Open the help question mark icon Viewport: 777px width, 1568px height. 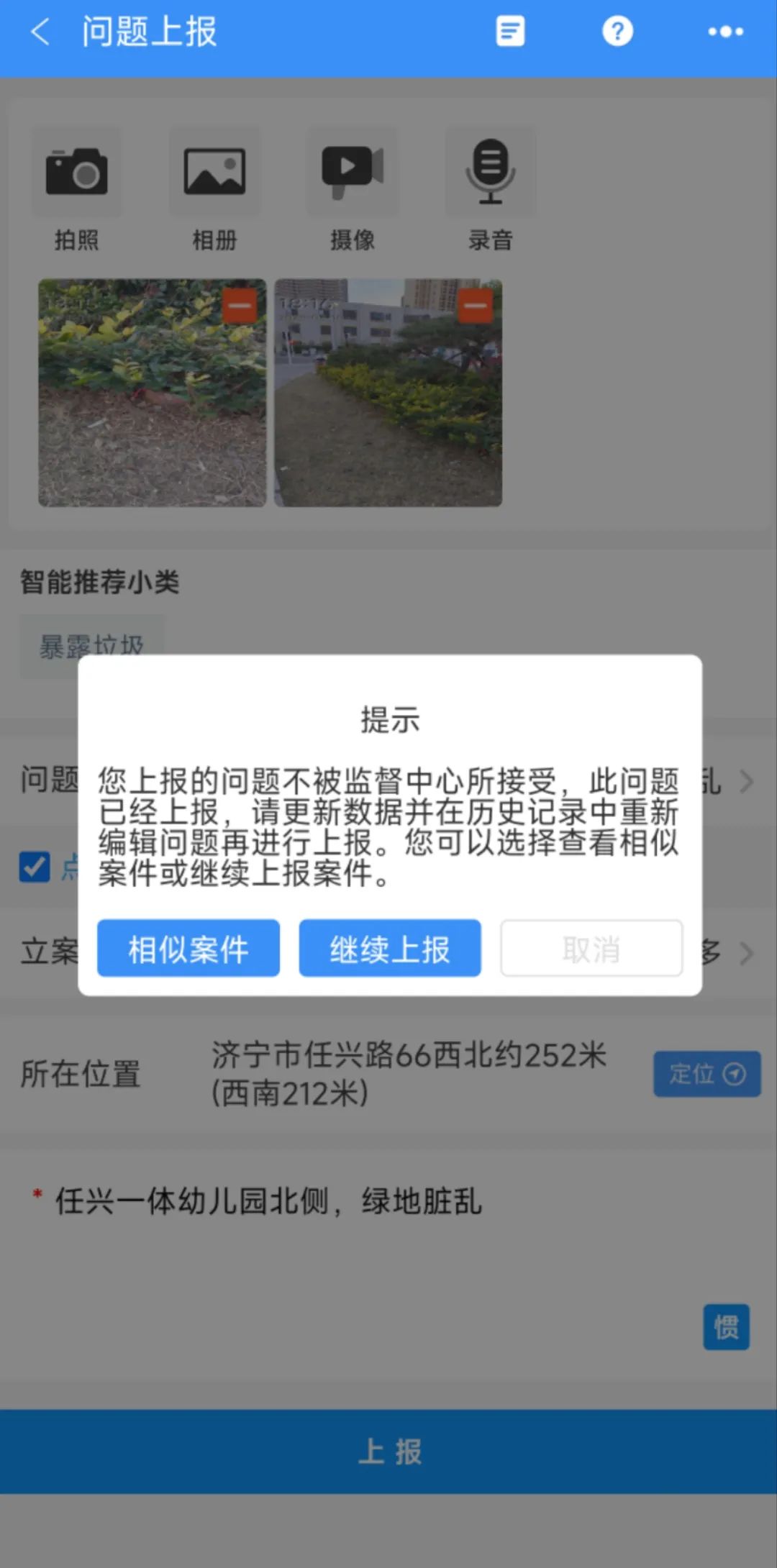click(x=617, y=32)
